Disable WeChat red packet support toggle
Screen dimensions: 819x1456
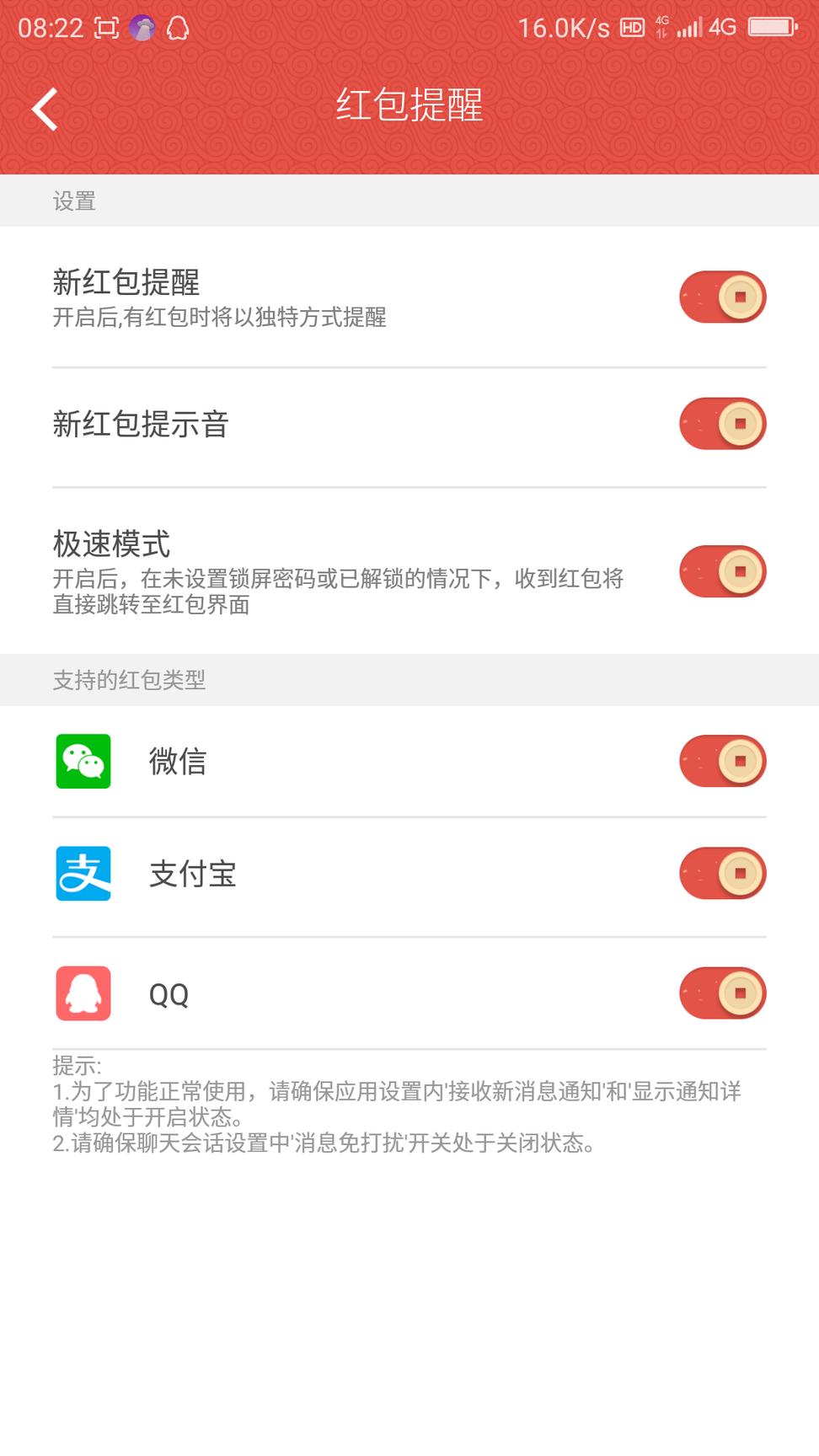tap(722, 761)
